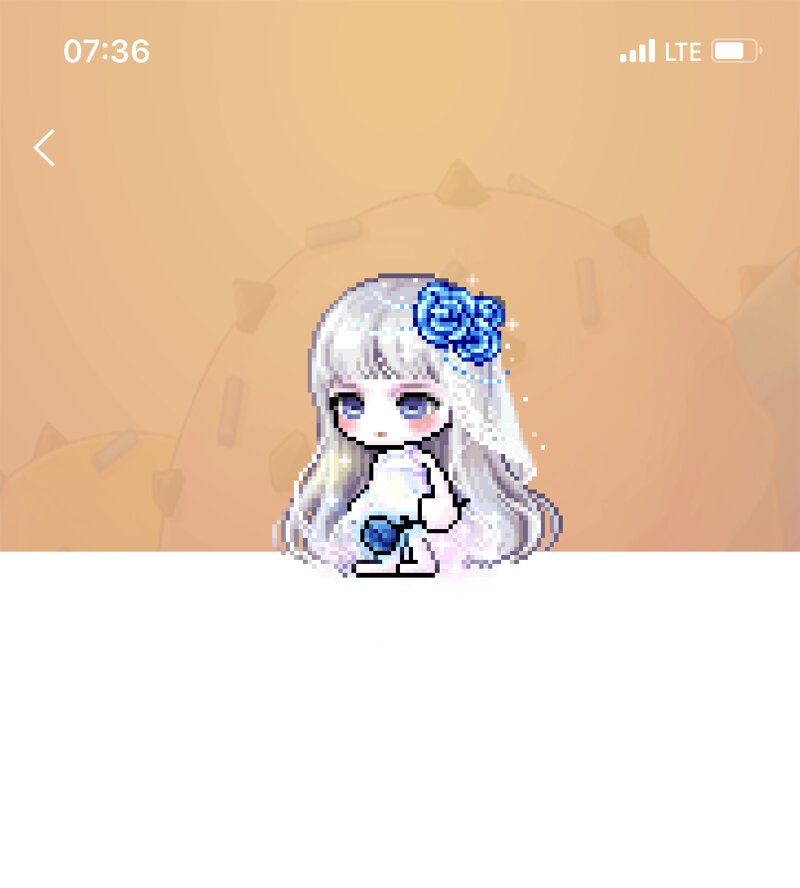Go back using the arrow icon
This screenshot has width=800, height=888.
(44, 148)
